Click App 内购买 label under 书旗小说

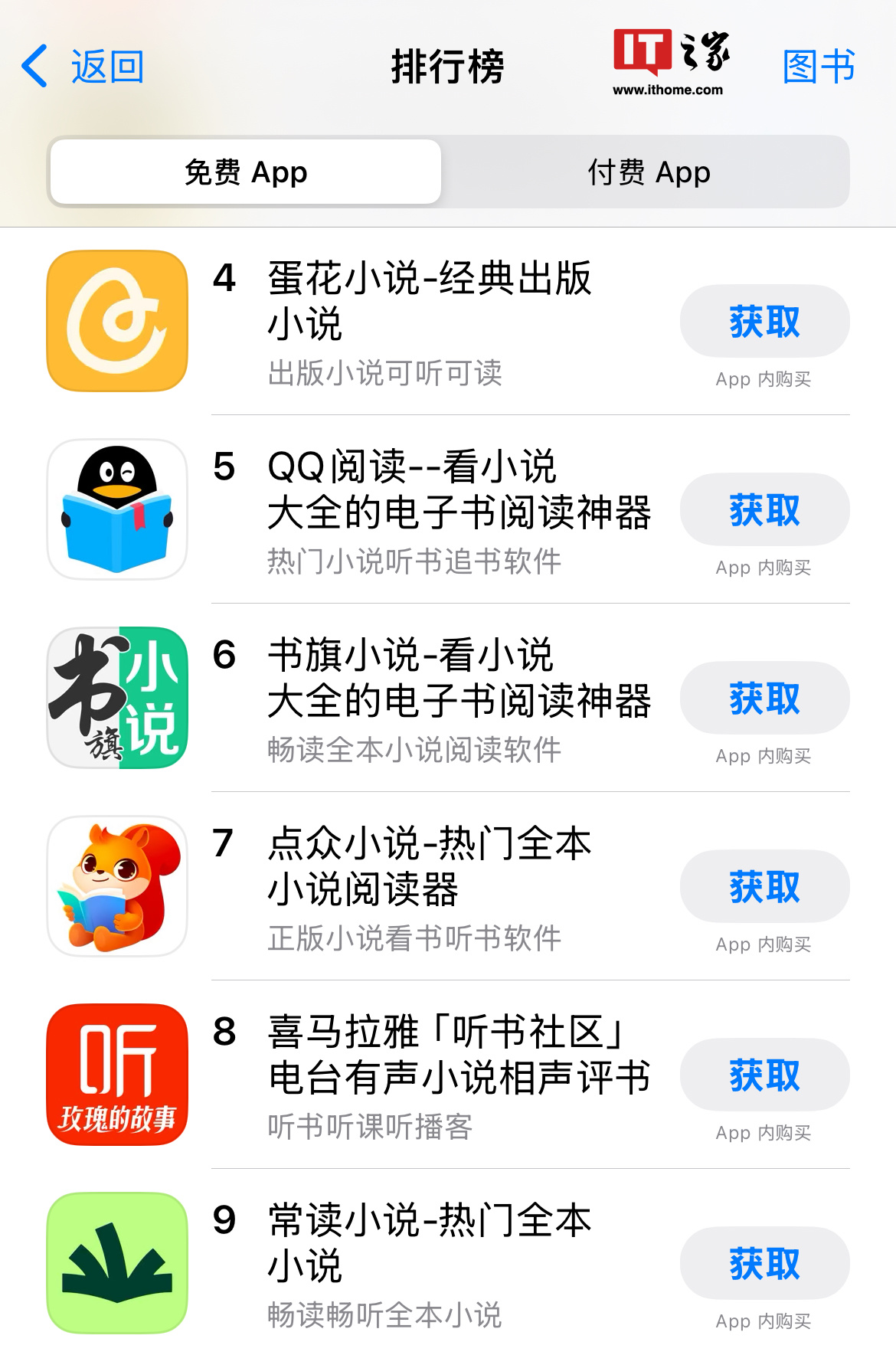click(764, 755)
